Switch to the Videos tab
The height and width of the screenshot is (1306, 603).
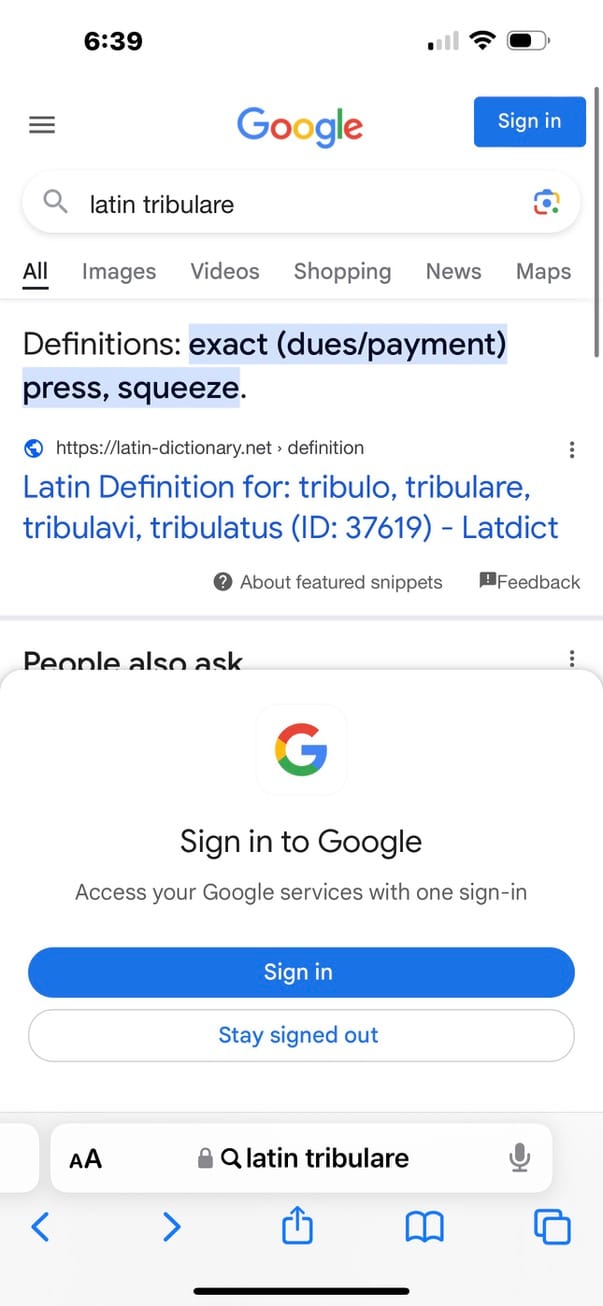[225, 271]
